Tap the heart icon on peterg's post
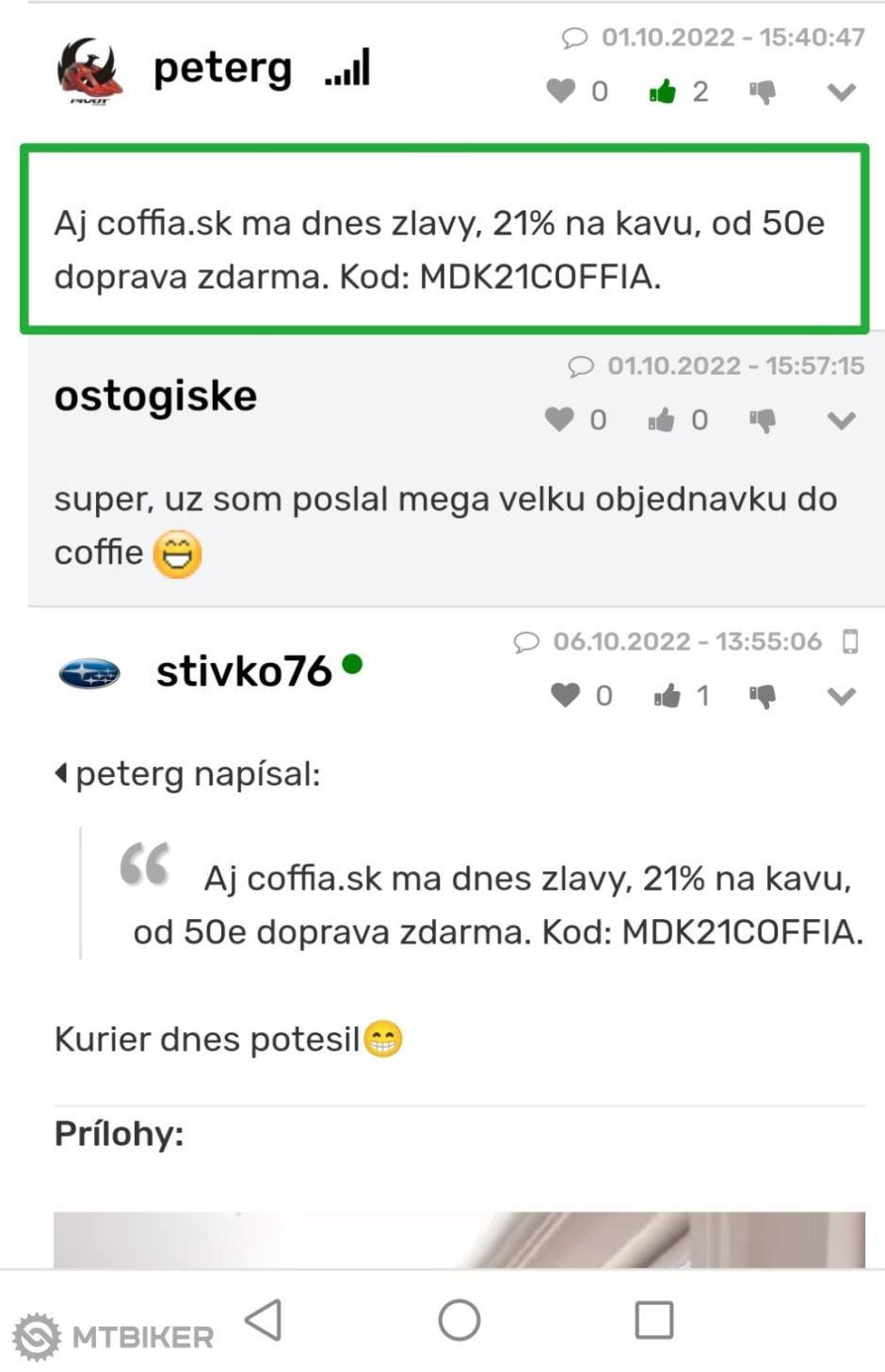 [561, 91]
